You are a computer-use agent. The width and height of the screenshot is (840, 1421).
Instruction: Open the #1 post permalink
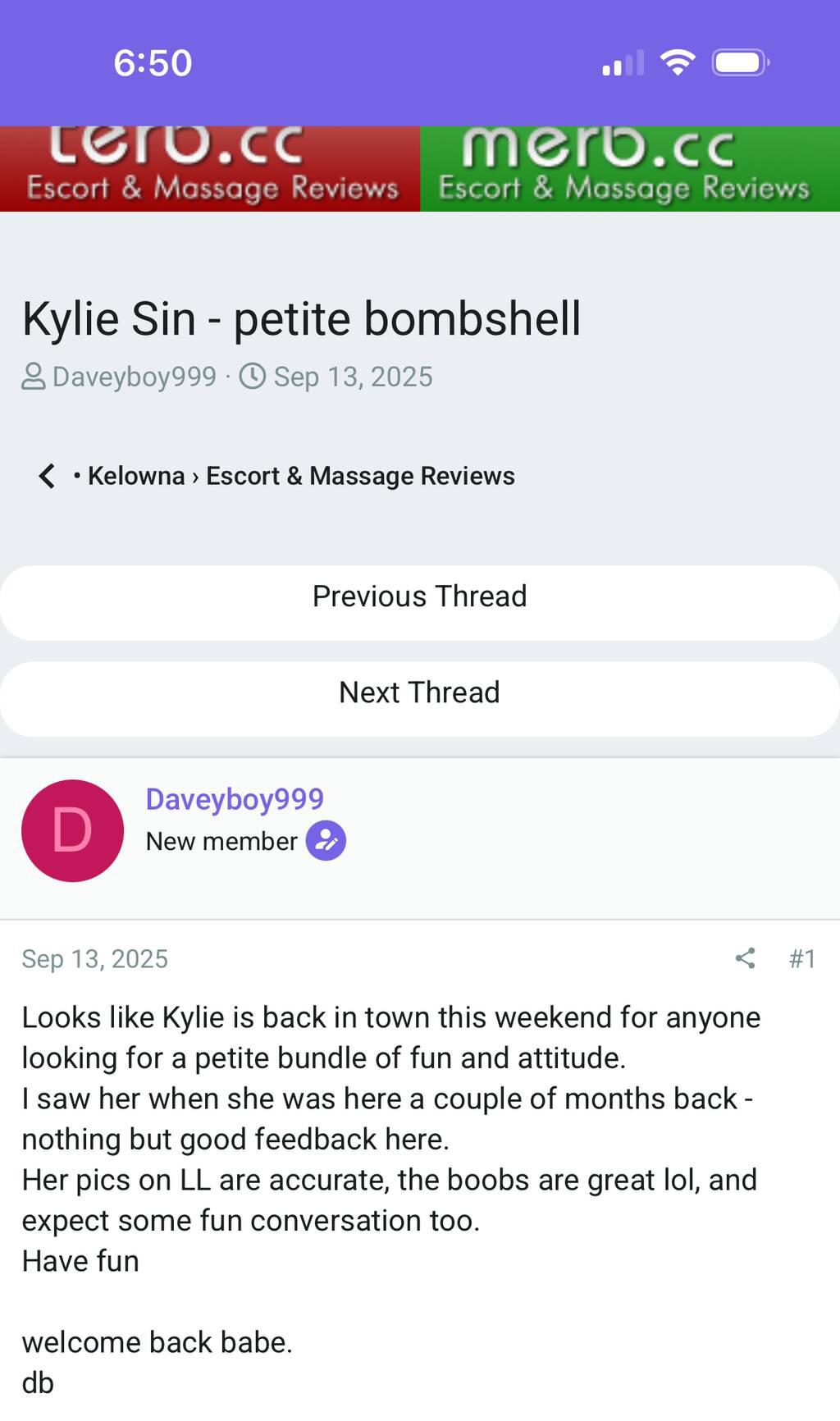coord(801,958)
